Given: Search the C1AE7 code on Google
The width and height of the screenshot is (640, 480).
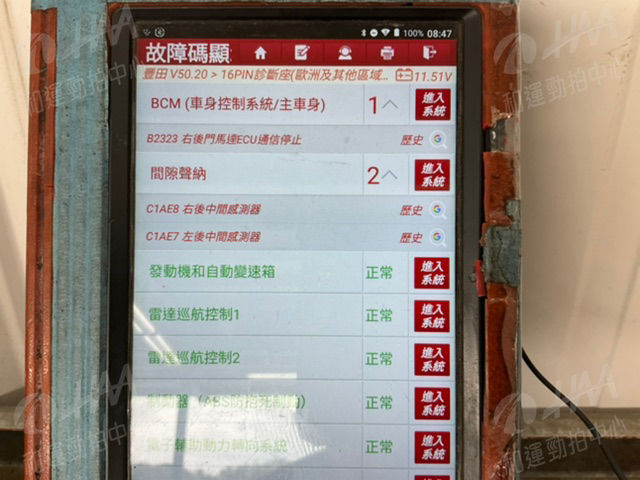Looking at the screenshot, I should [x=438, y=237].
